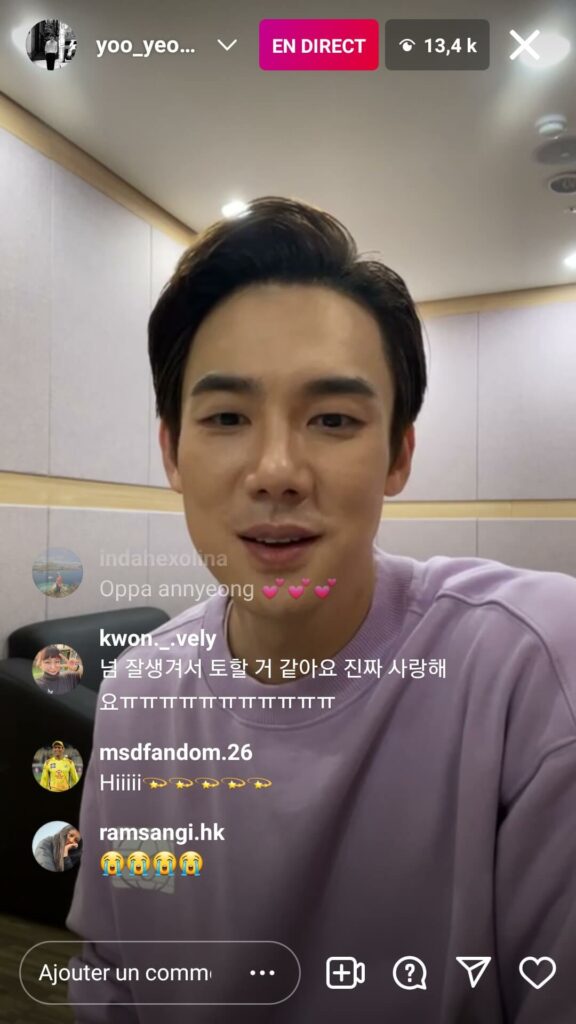Close the live stream
This screenshot has height=1024, width=576.
coord(524,45)
